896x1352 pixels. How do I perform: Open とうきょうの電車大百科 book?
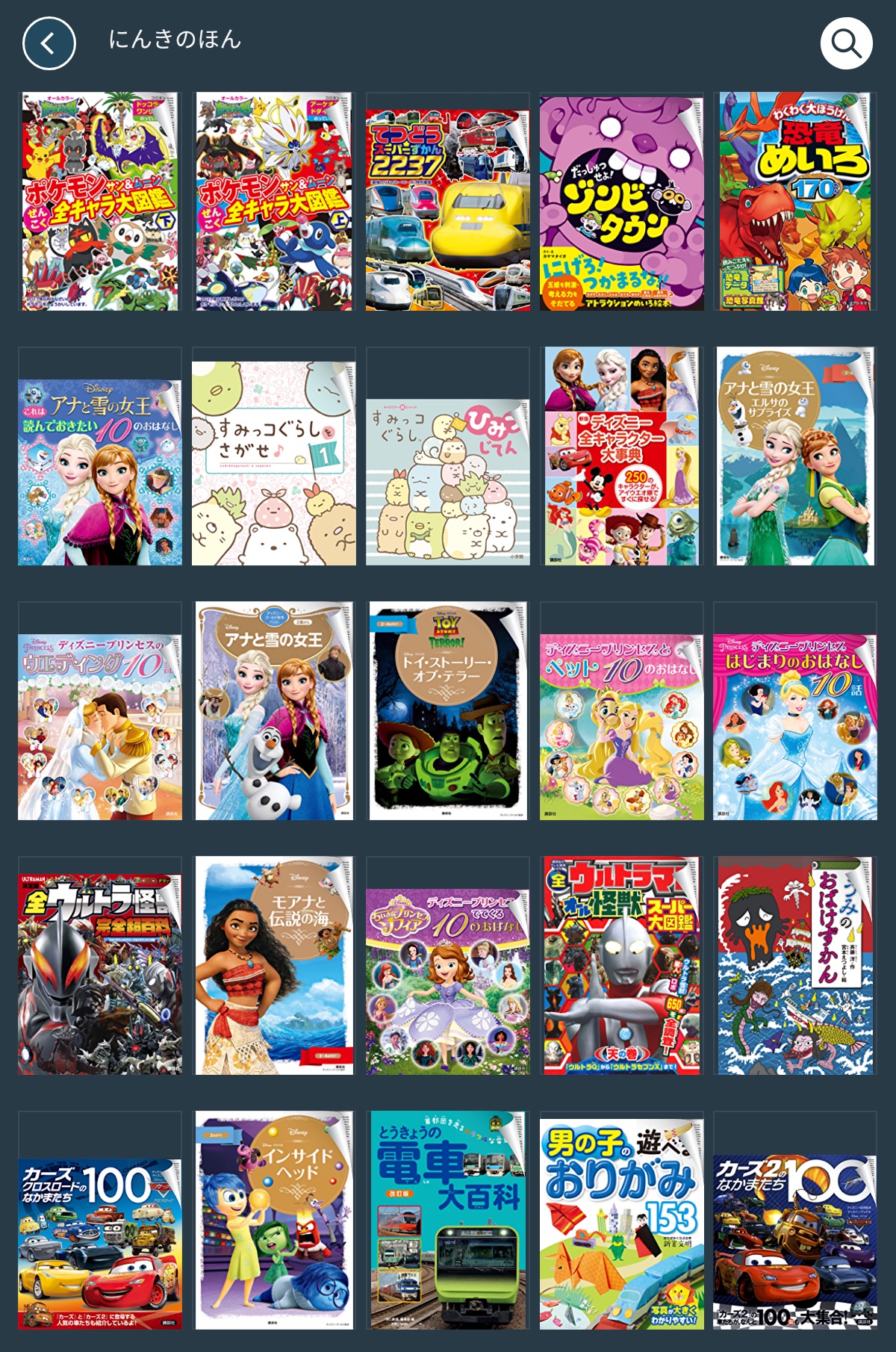[x=447, y=1221]
